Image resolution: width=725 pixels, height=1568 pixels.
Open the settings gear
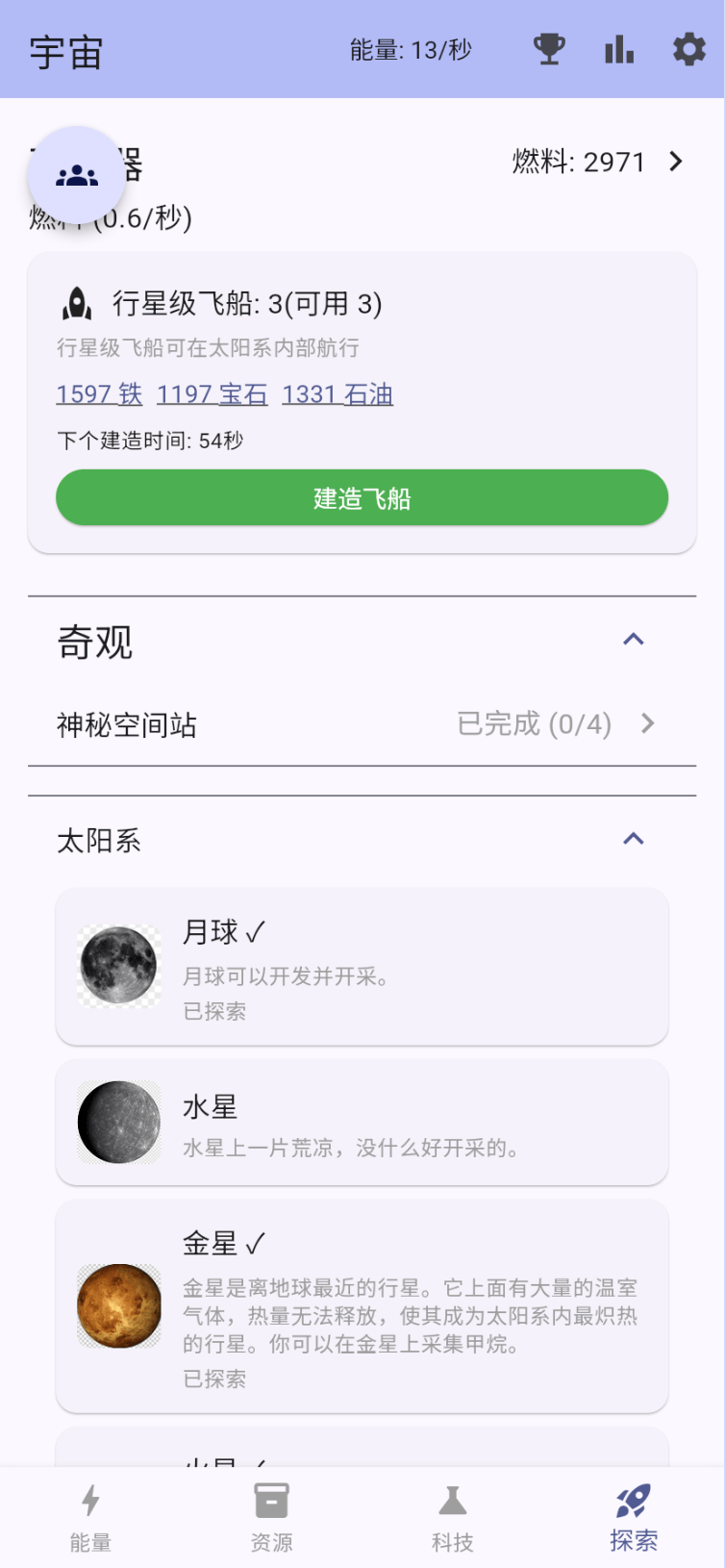[x=688, y=49]
